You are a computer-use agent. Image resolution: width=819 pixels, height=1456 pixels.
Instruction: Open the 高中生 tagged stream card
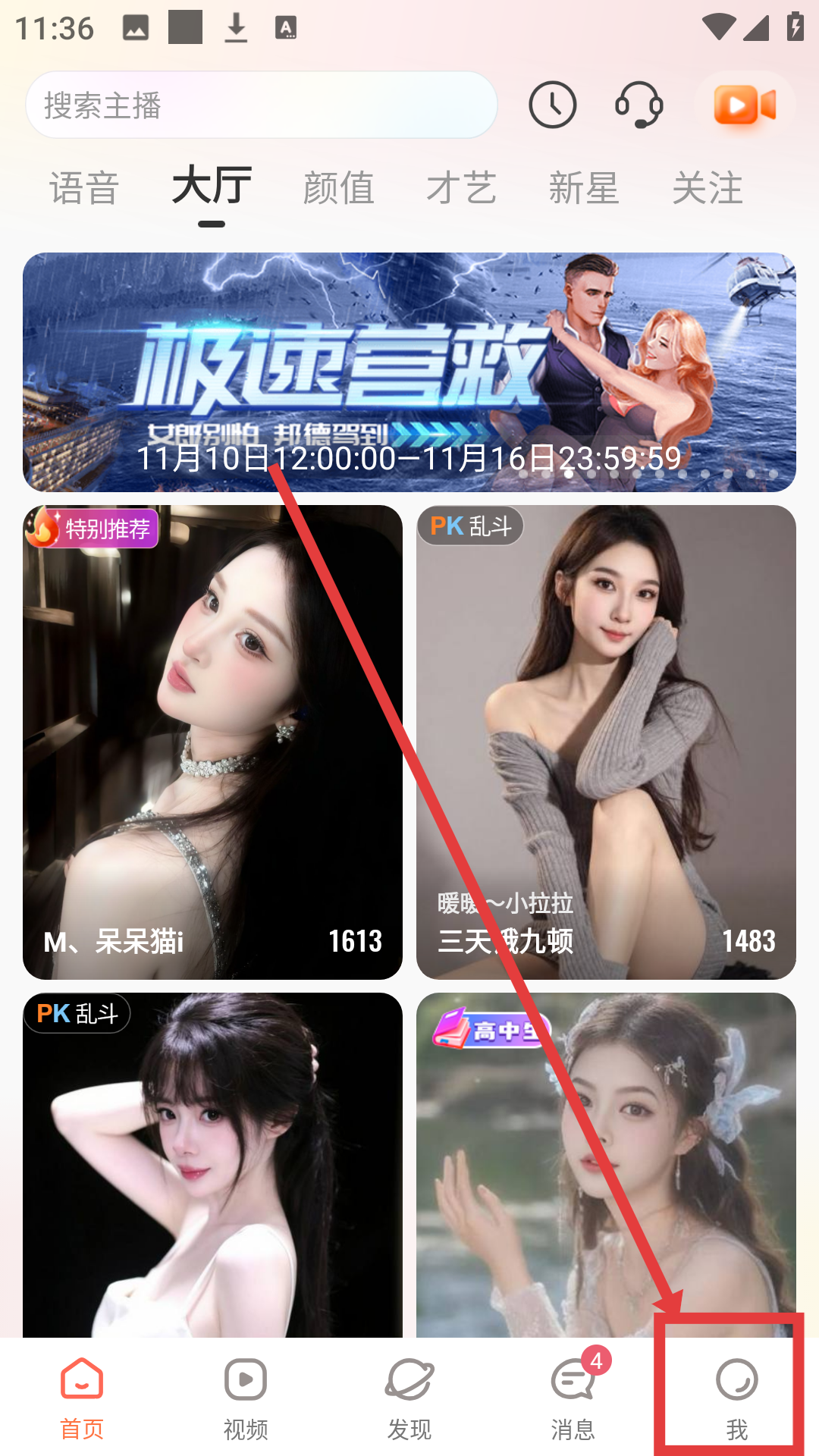[606, 1164]
